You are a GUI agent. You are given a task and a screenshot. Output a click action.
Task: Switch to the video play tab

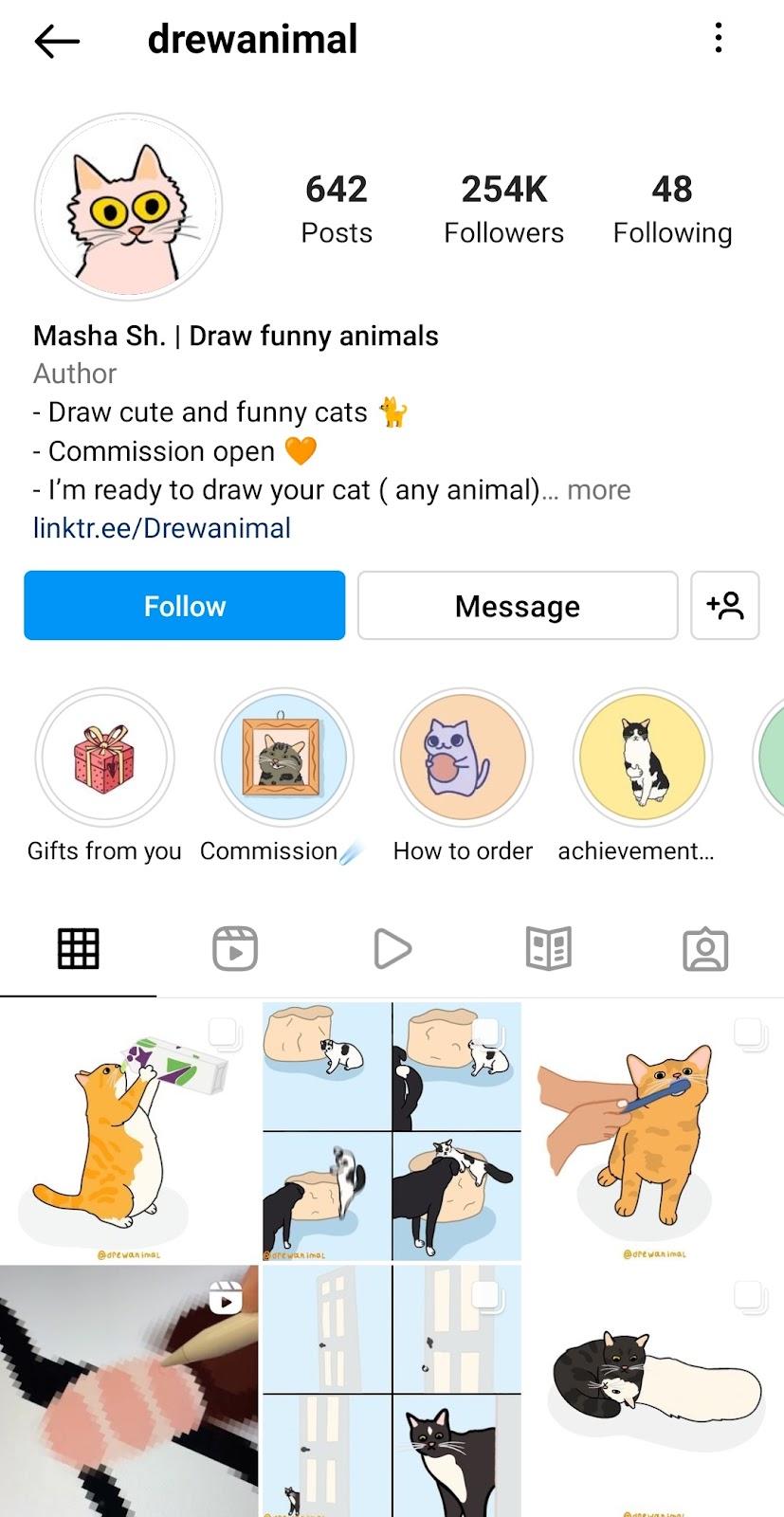pos(392,948)
